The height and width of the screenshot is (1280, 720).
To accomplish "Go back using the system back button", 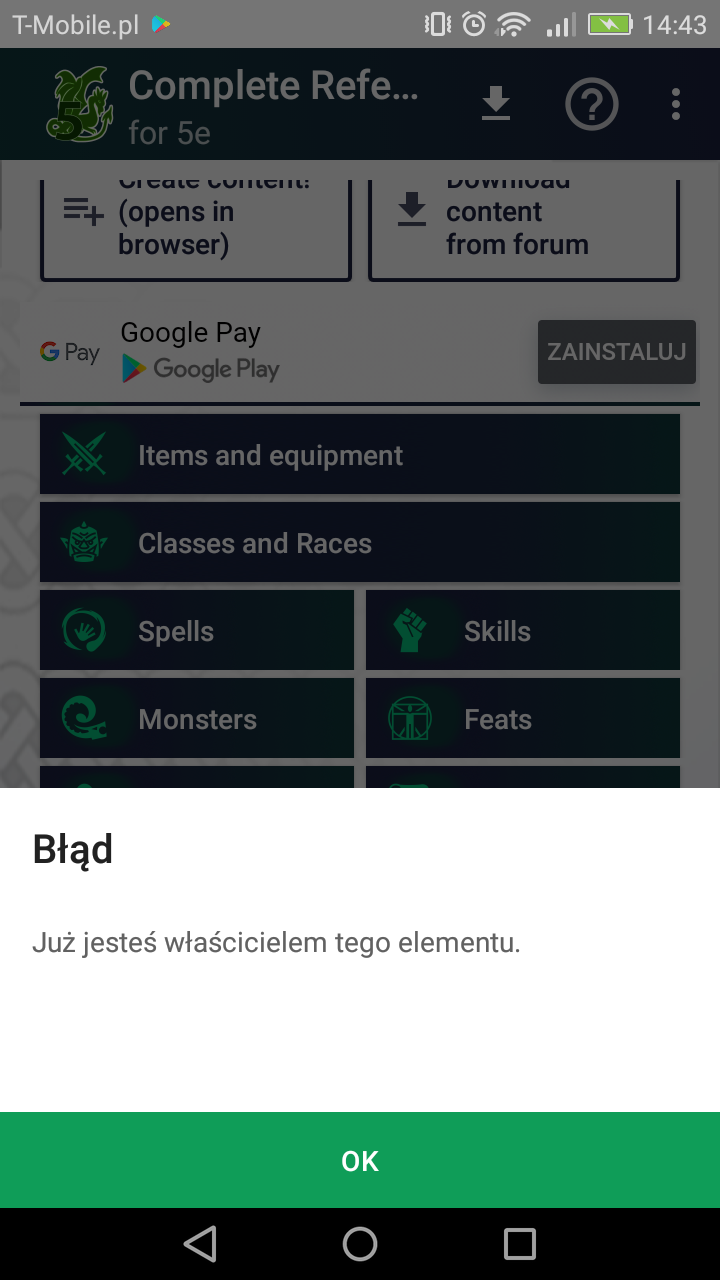I will (200, 1244).
